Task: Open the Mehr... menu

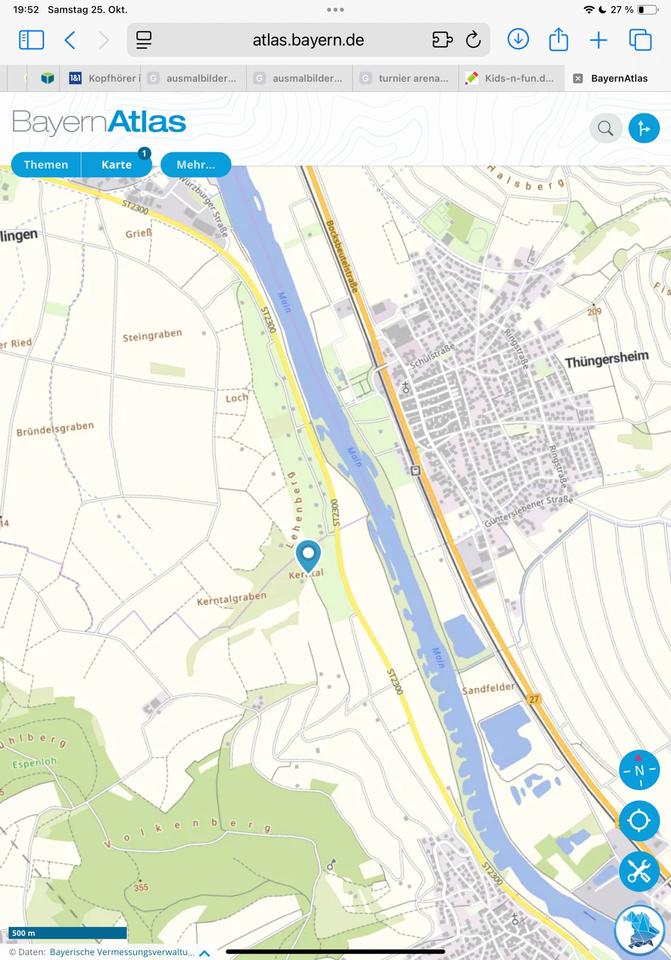Action: [x=196, y=165]
